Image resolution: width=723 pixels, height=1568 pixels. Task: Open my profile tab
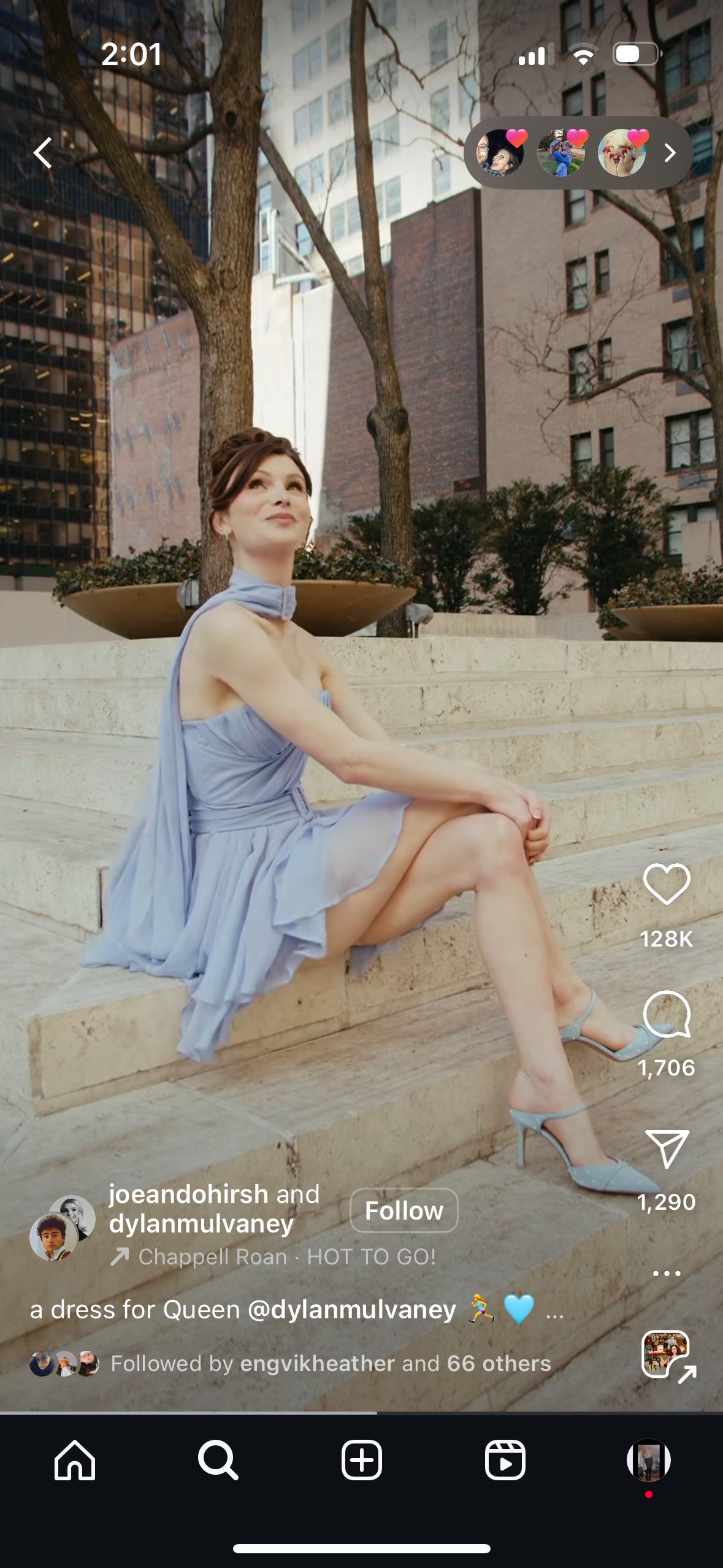(x=648, y=1460)
